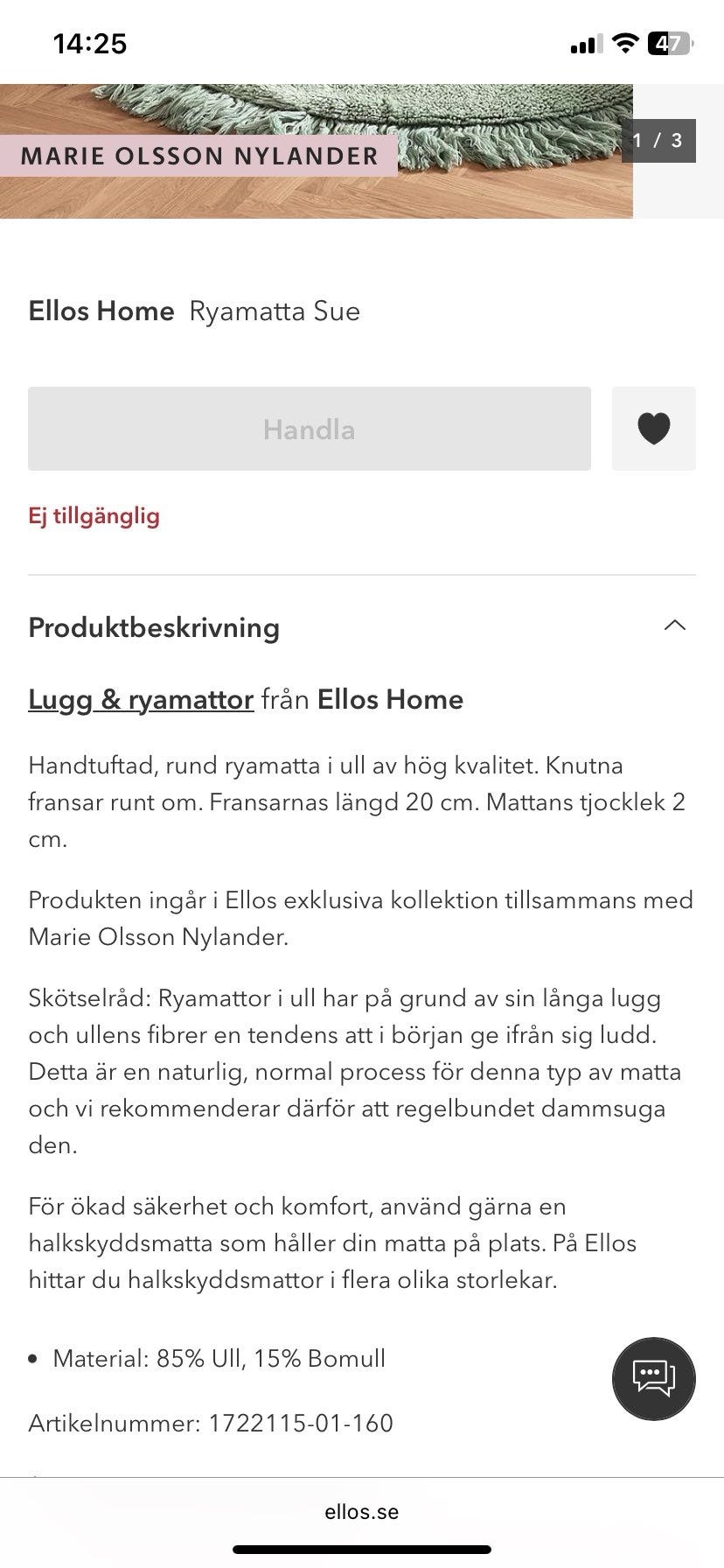Tap the chevron above the product description
This screenshot has height=1568, width=724.
pos(675,625)
